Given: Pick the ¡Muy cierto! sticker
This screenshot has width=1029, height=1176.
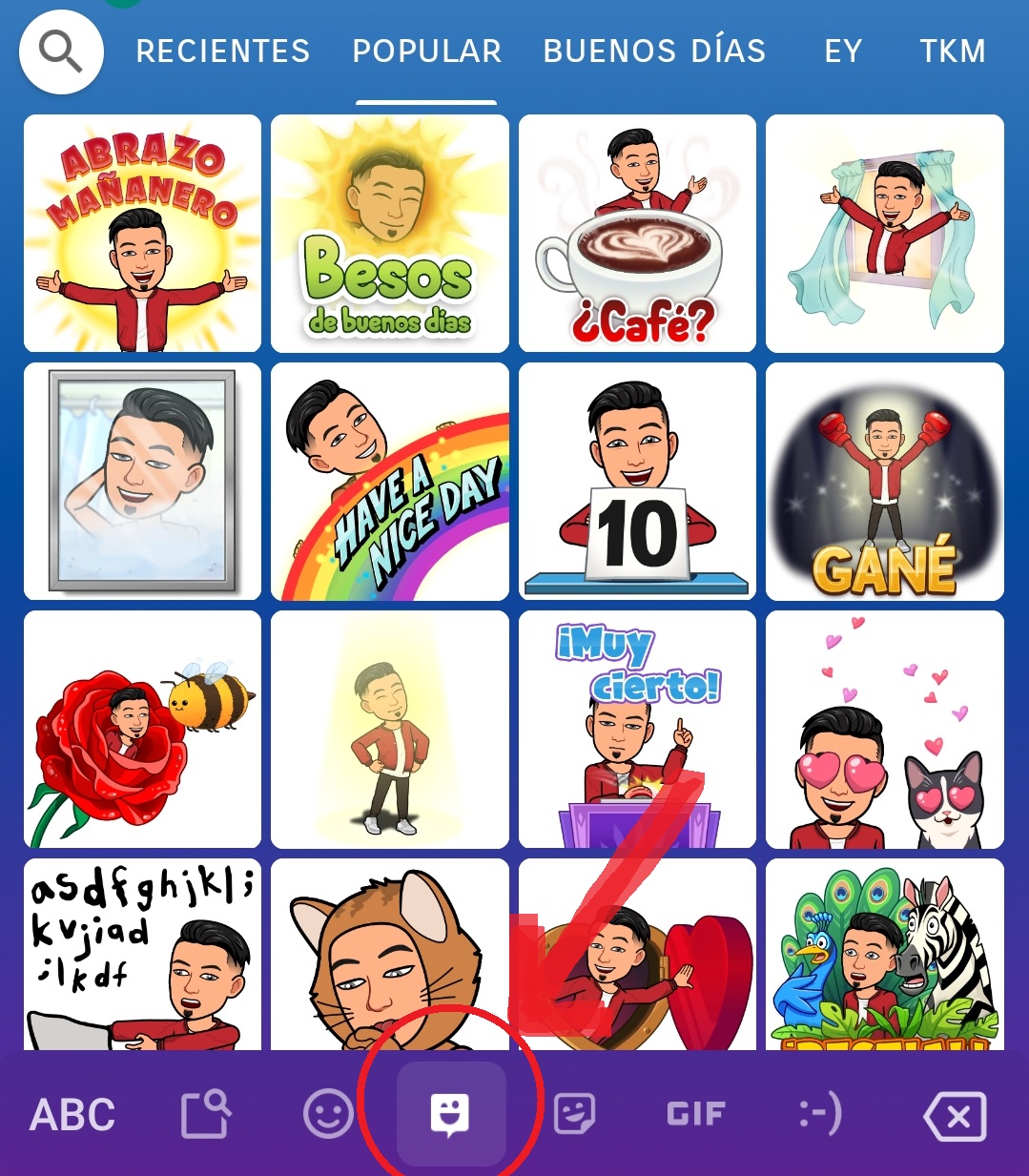Looking at the screenshot, I should [x=637, y=730].
